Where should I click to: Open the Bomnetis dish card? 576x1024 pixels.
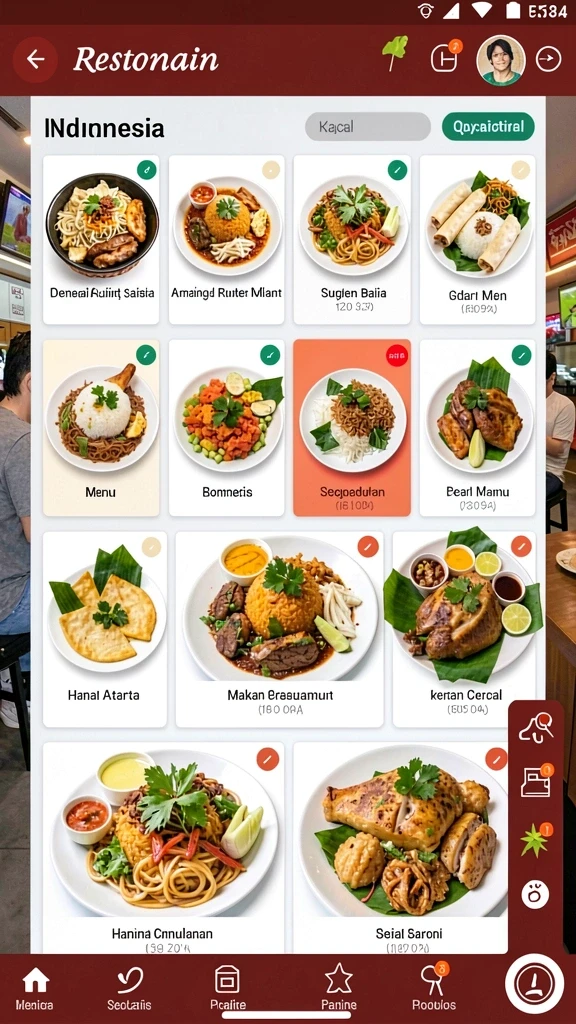click(x=227, y=428)
